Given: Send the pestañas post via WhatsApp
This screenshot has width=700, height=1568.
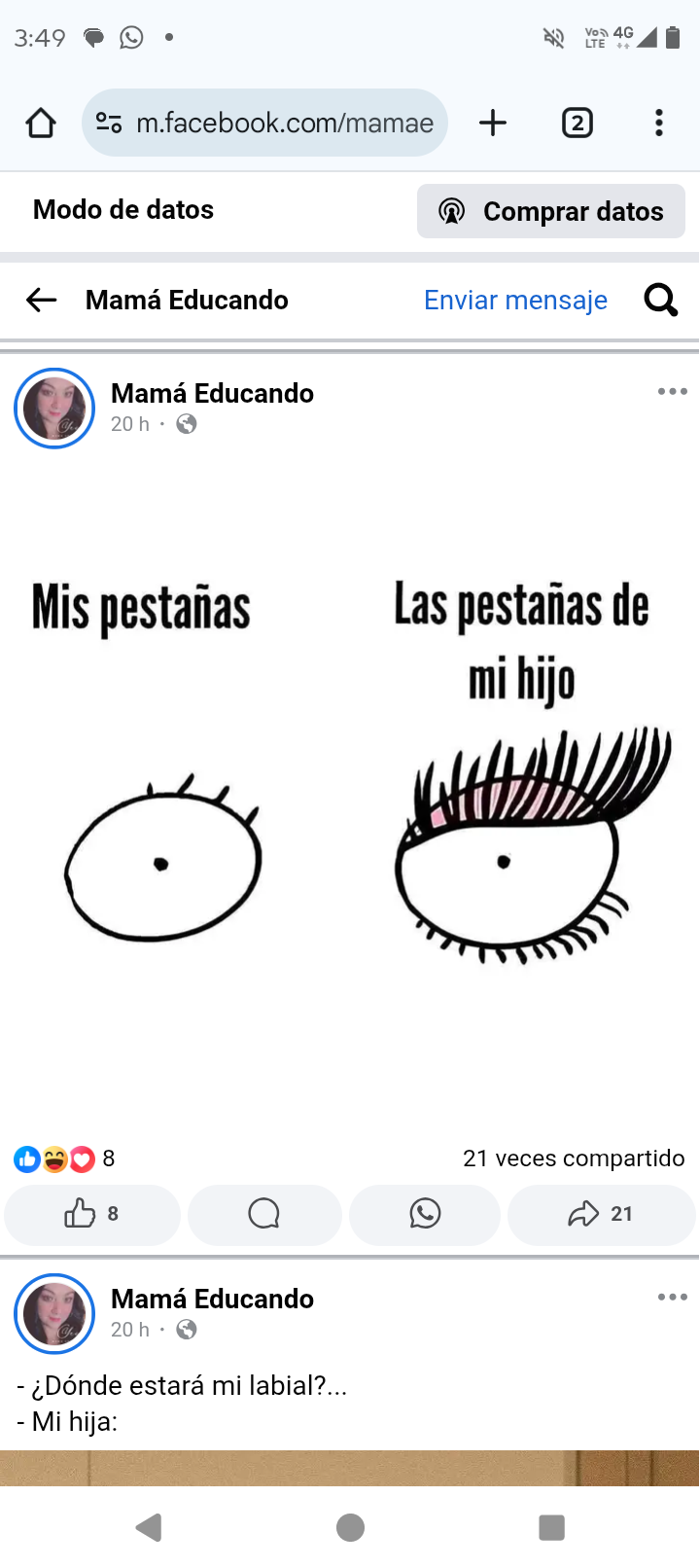Looking at the screenshot, I should tap(425, 1214).
